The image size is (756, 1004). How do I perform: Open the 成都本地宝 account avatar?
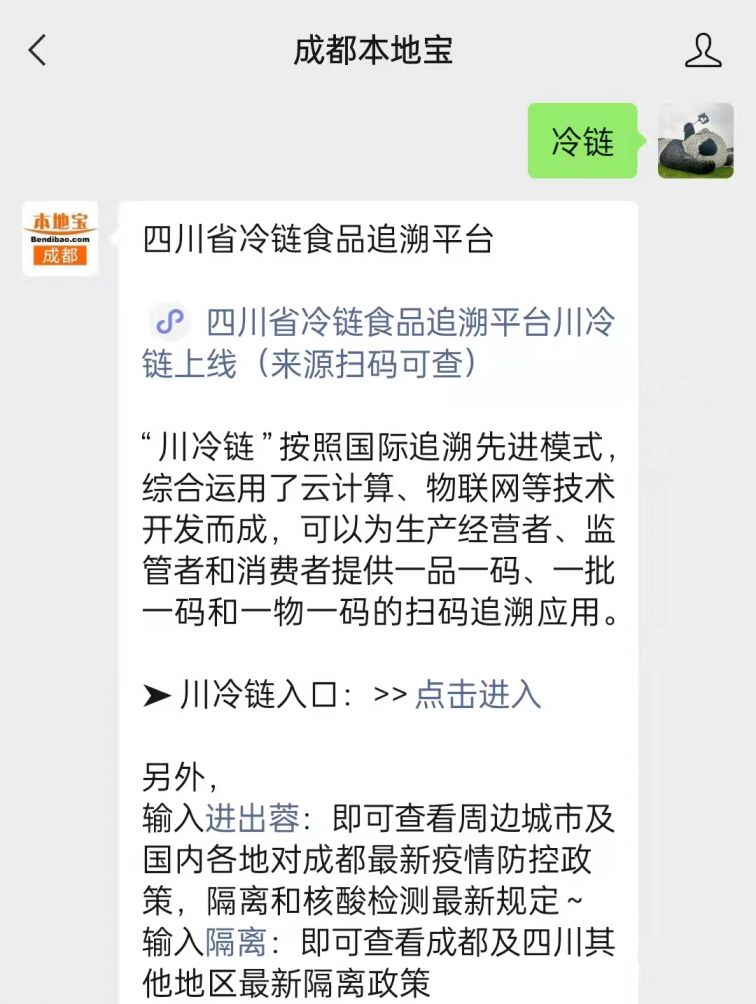60,240
